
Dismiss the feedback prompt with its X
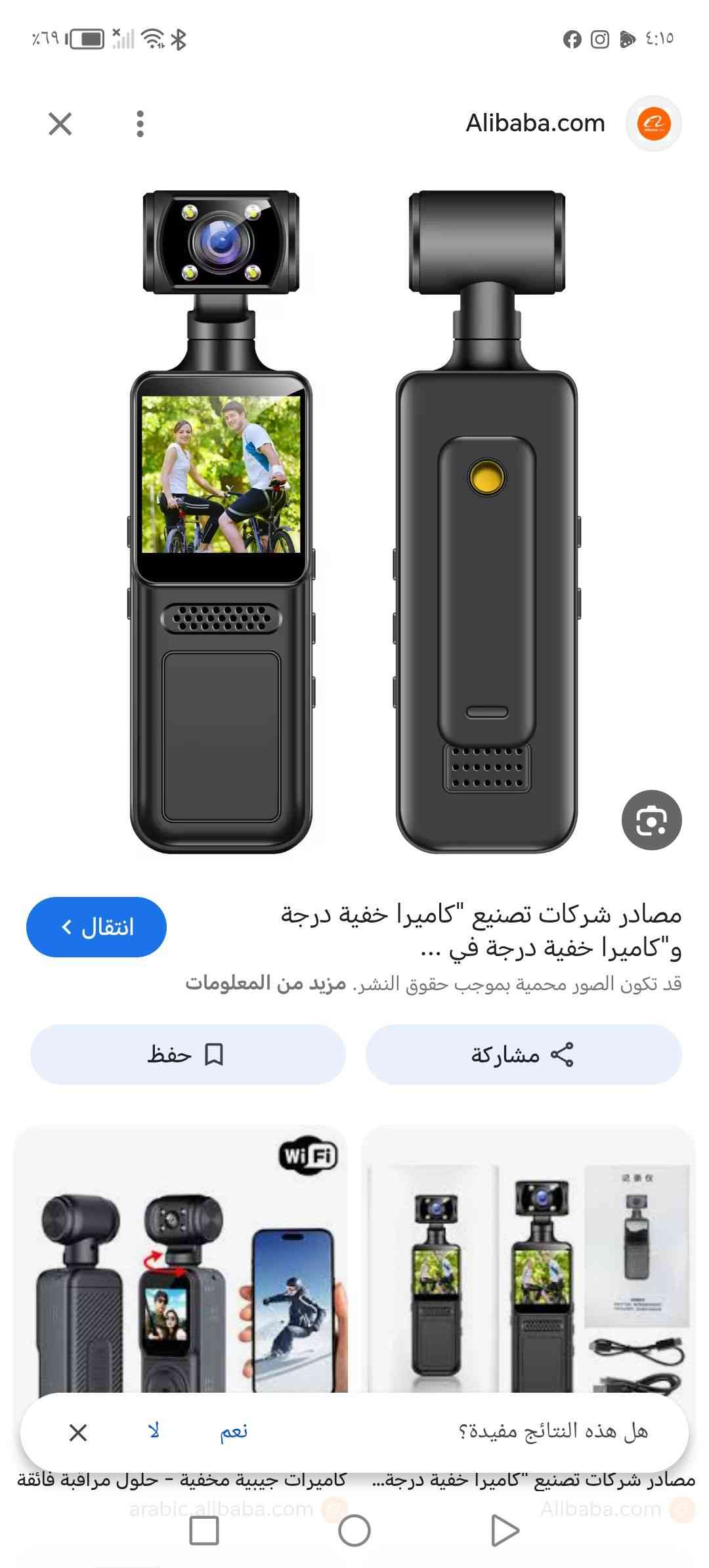click(78, 1432)
